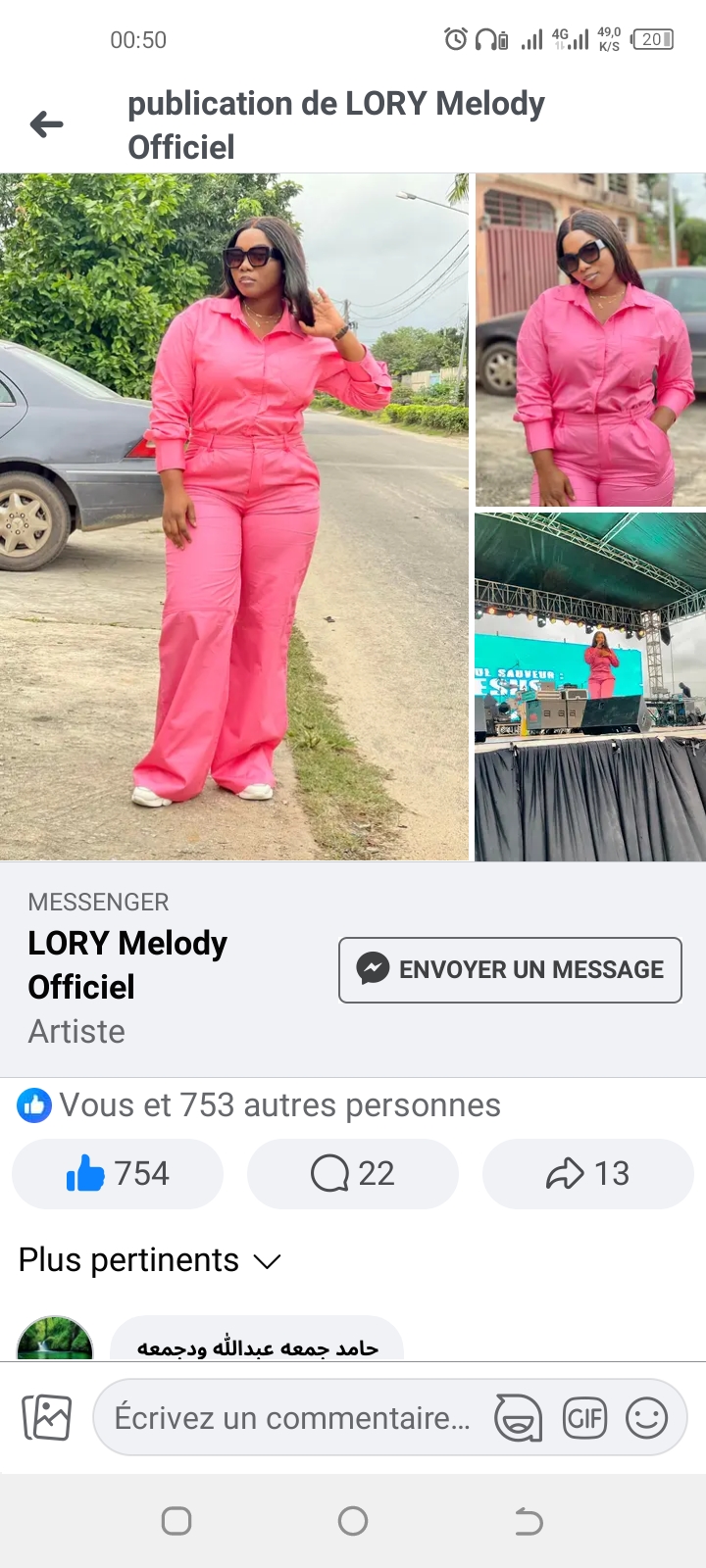
Task: Open the large pink outfit photo
Action: 234,517
